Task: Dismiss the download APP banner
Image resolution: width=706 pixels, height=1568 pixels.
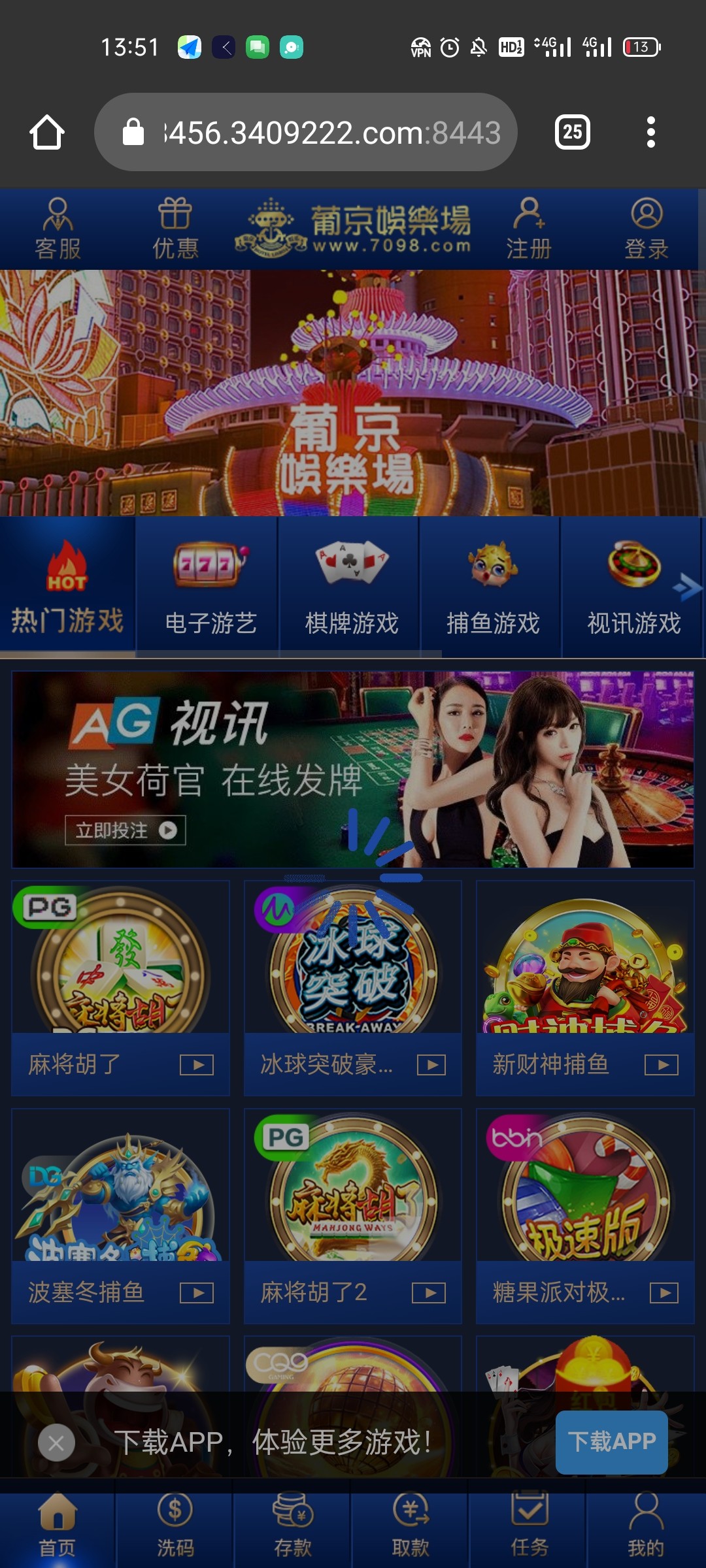Action: [x=56, y=1442]
